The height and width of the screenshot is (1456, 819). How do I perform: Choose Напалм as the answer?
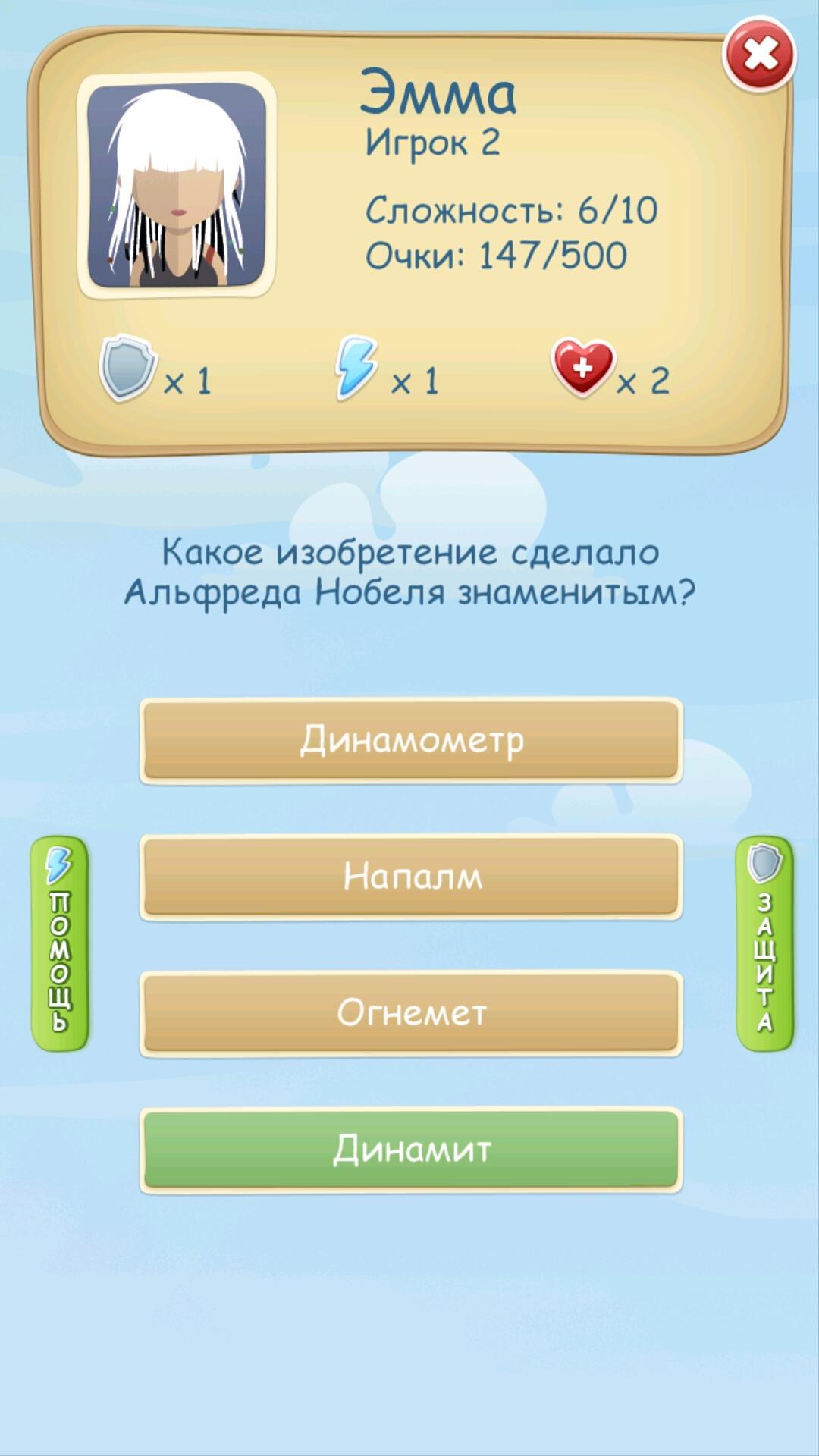(411, 877)
